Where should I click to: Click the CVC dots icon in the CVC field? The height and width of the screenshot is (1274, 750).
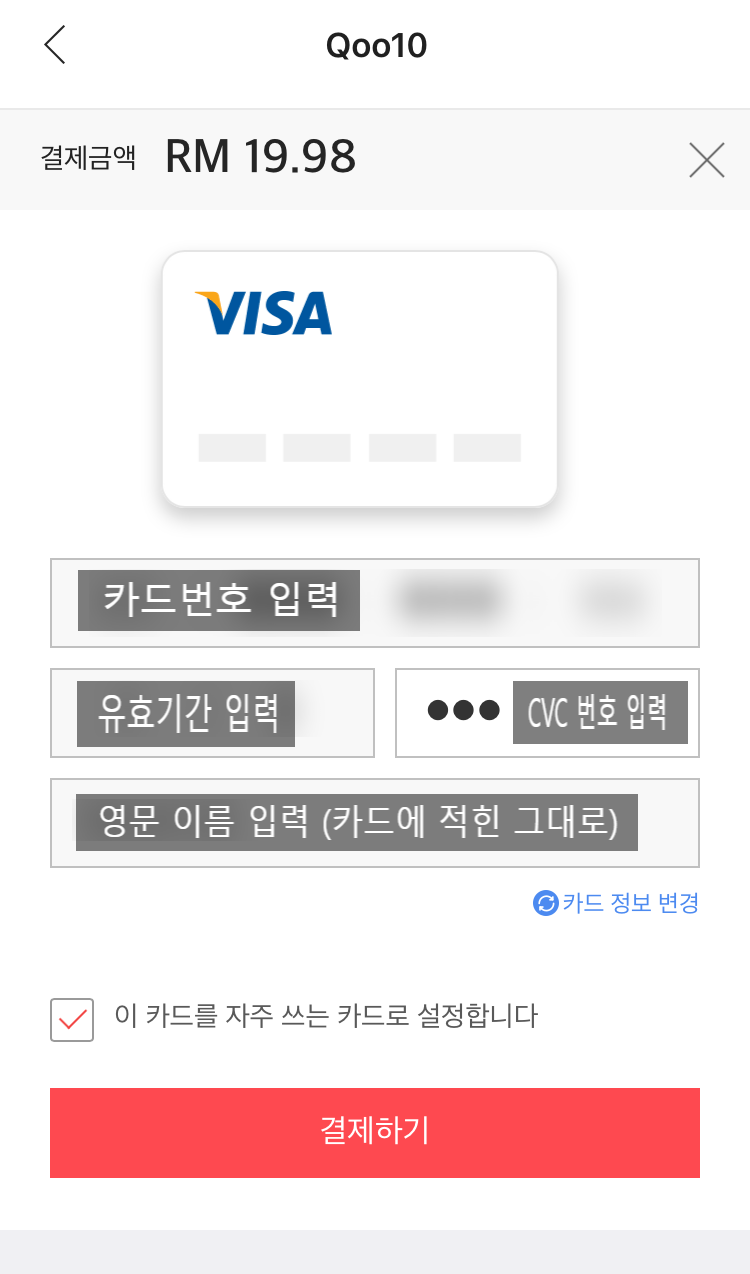[x=463, y=712]
